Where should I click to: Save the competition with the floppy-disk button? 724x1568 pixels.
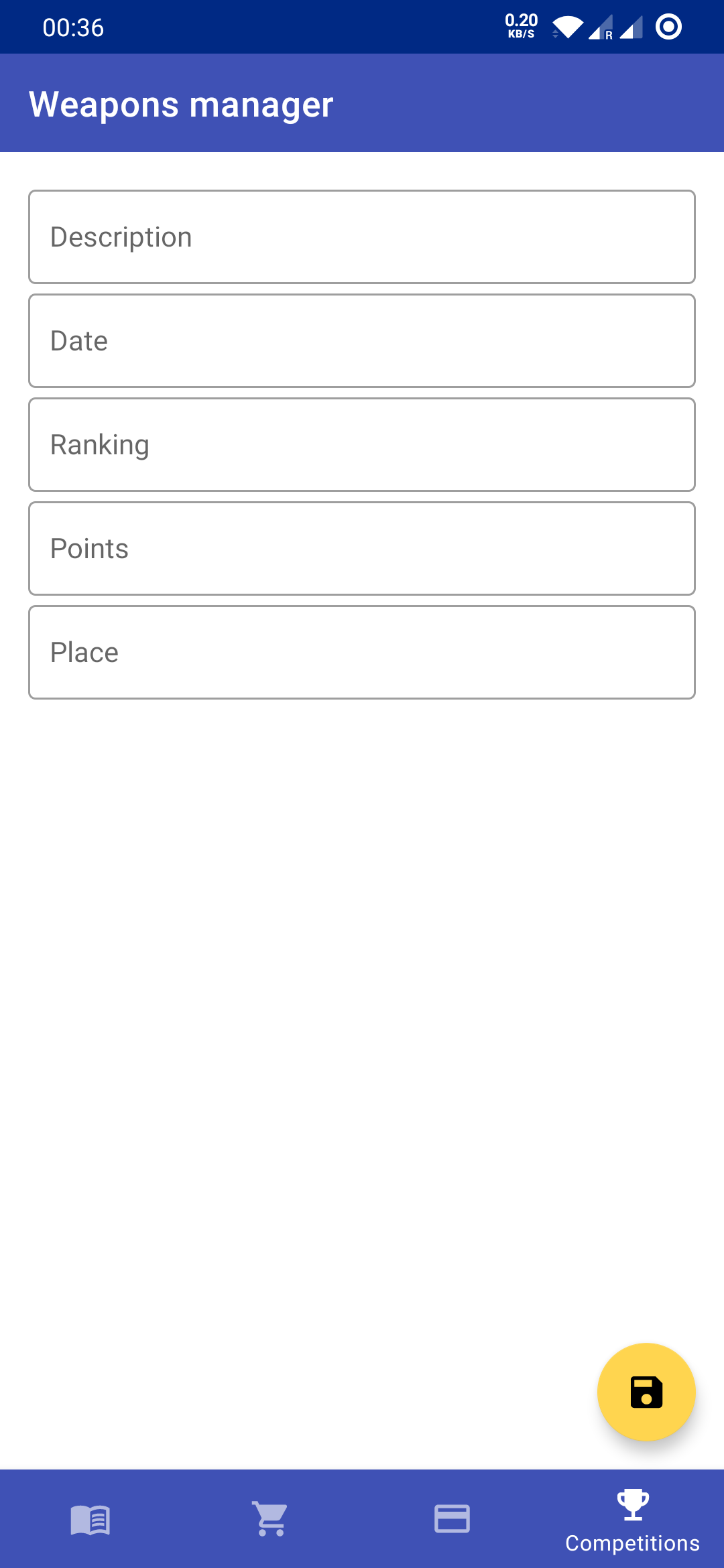coord(646,1392)
